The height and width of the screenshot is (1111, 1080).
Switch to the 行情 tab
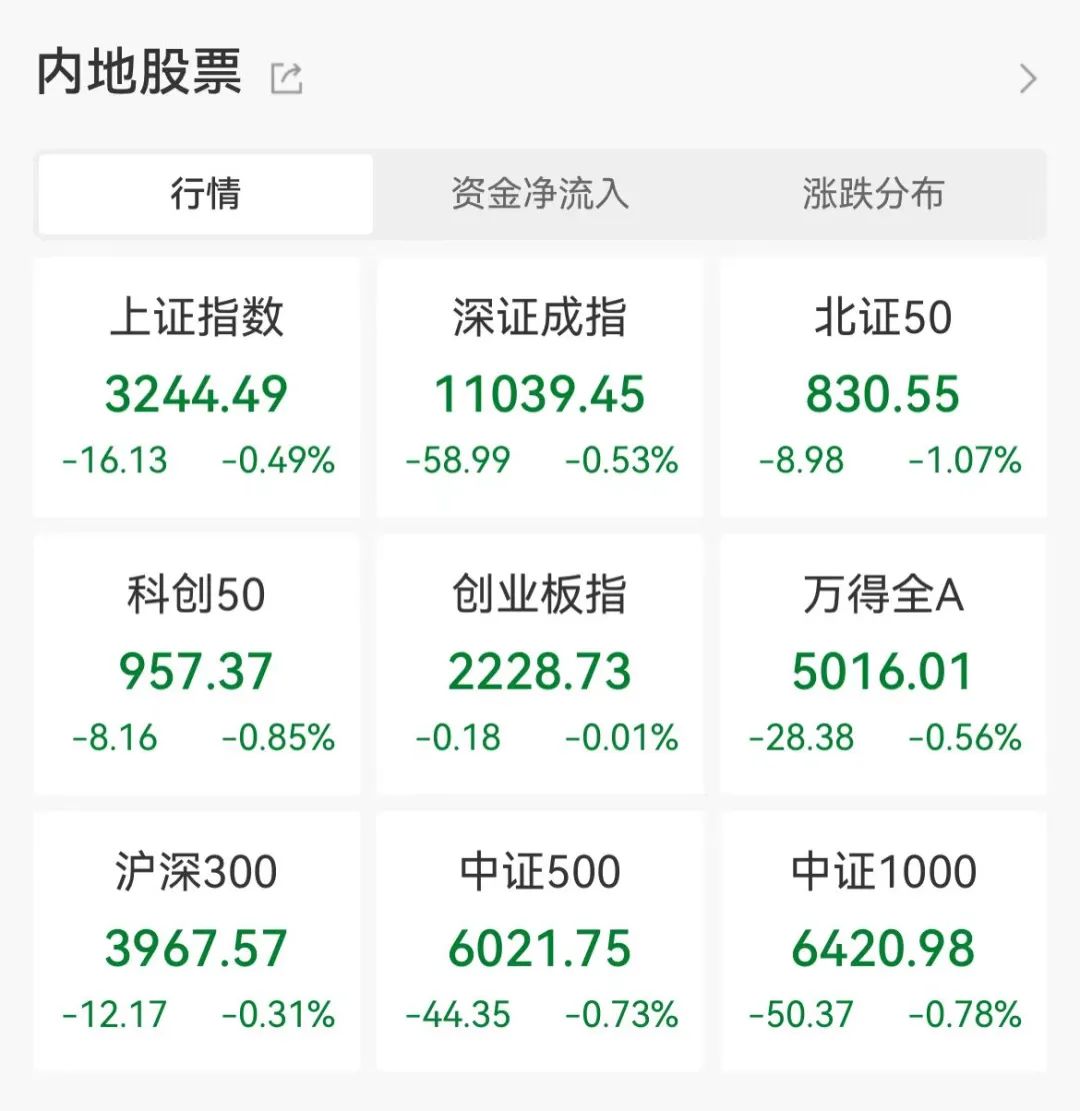point(204,195)
